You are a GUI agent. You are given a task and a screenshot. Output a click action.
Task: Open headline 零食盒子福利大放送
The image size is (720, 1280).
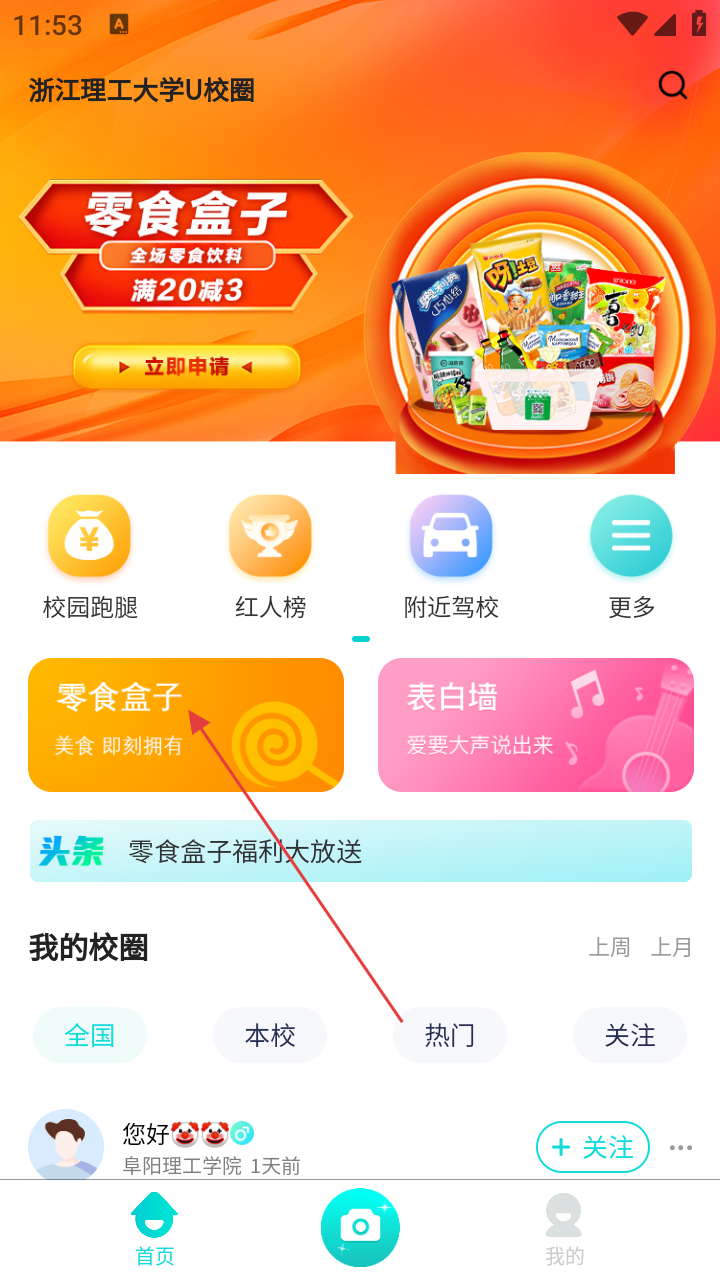360,851
